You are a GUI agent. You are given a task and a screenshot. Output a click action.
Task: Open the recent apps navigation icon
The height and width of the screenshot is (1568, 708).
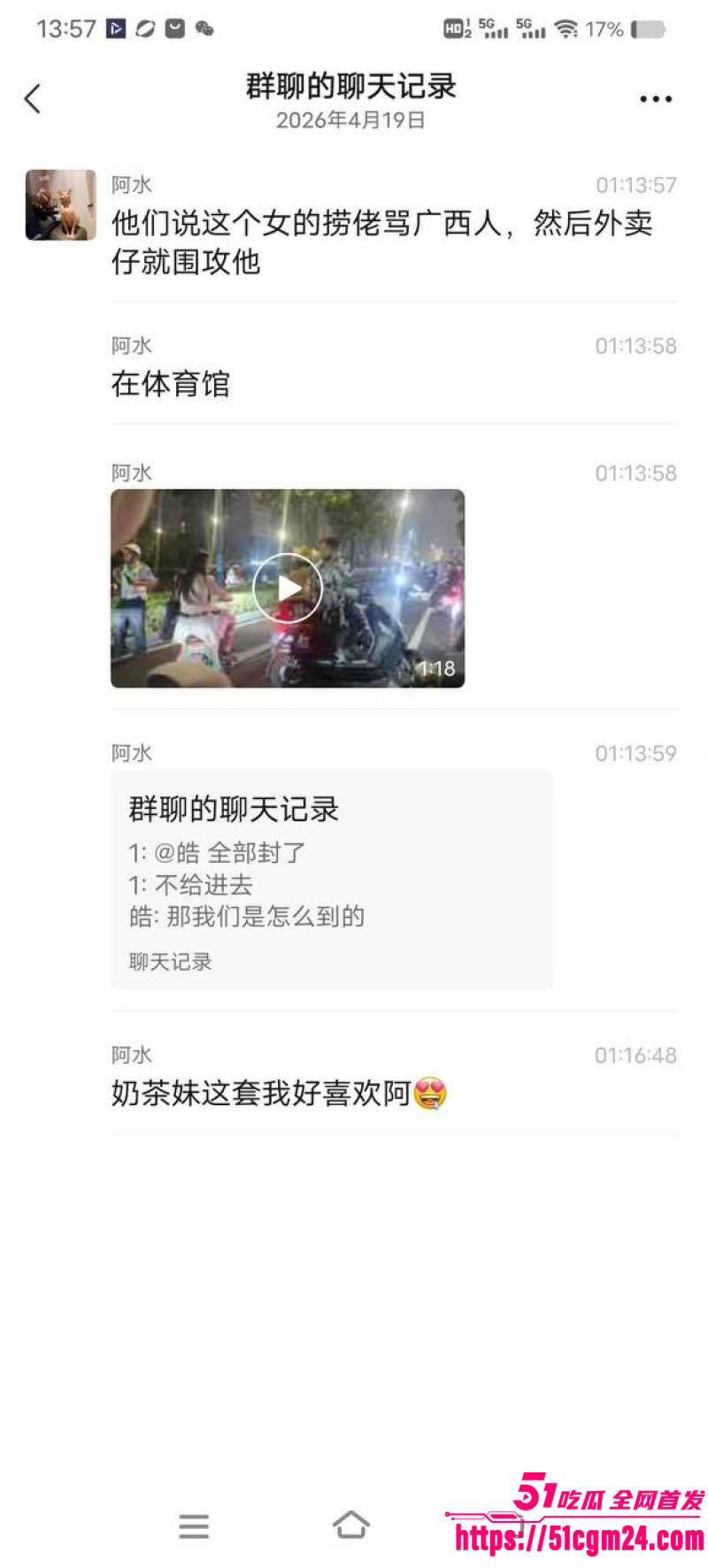click(194, 1525)
